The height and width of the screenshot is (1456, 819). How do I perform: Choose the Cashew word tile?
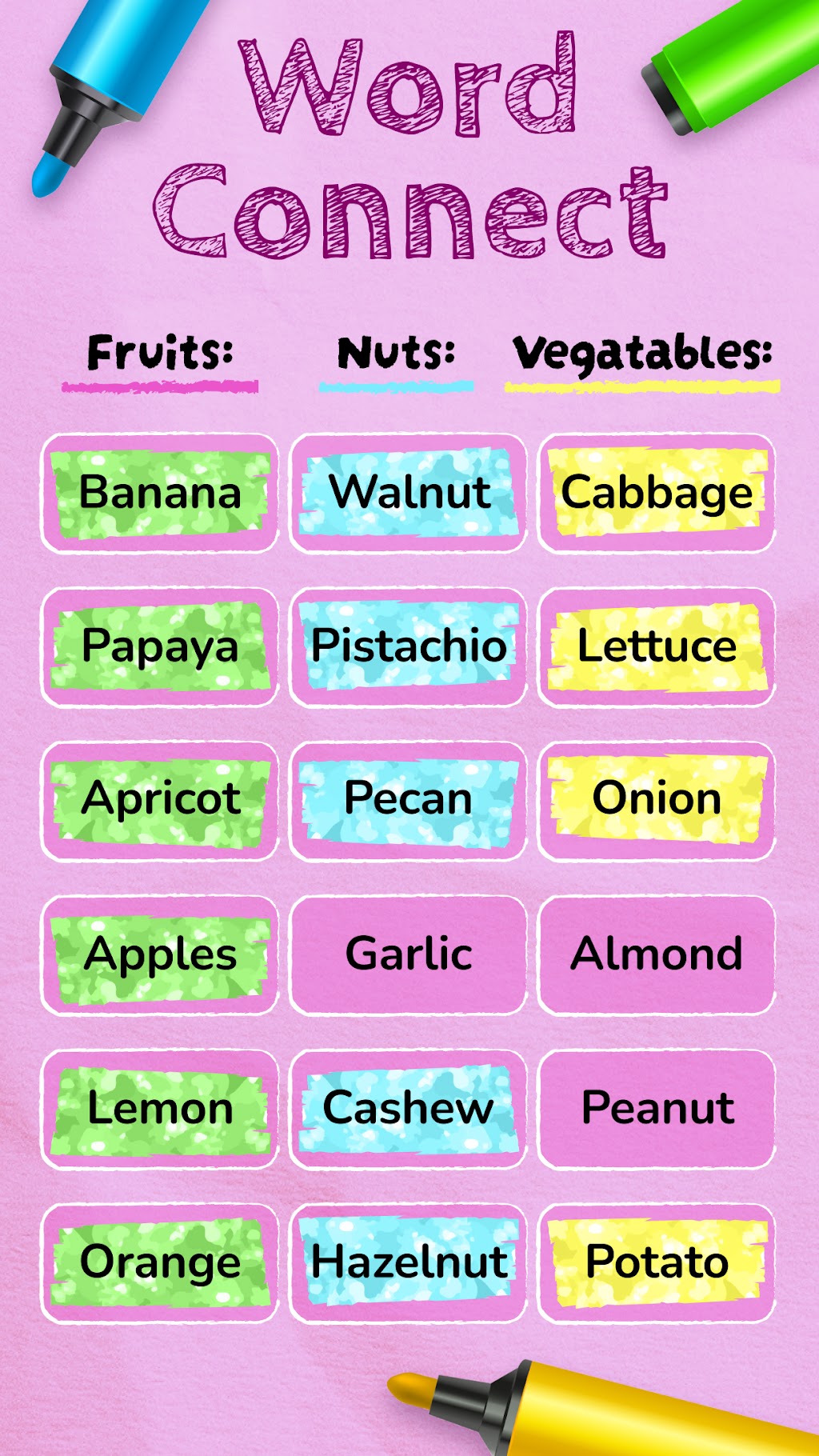point(409,1109)
